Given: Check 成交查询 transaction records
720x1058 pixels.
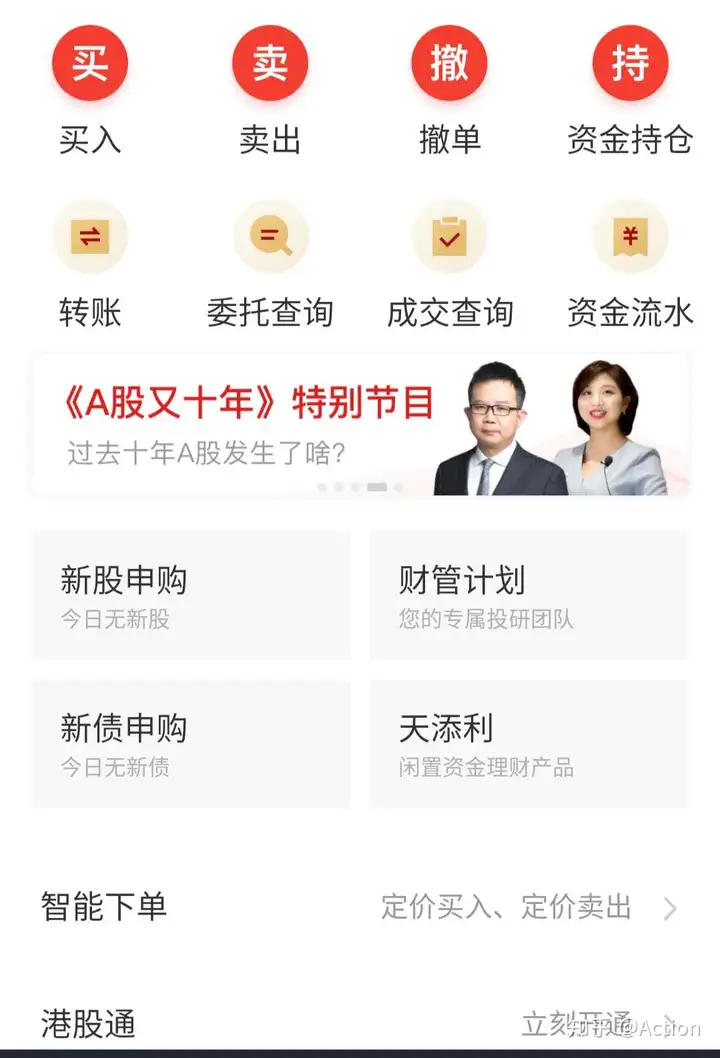Looking at the screenshot, I should pyautogui.click(x=449, y=238).
